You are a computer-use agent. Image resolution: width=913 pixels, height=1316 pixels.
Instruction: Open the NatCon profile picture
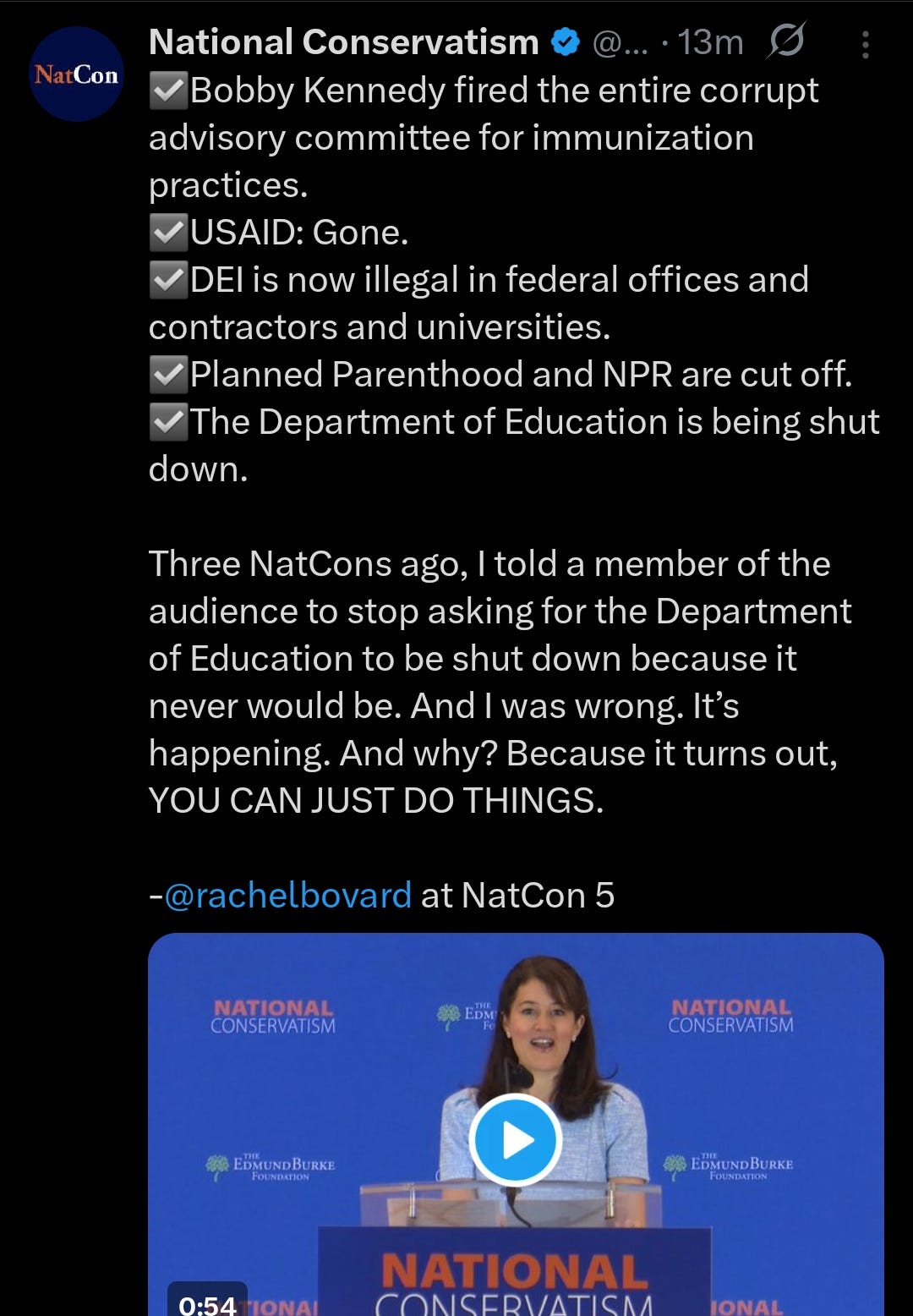click(76, 74)
